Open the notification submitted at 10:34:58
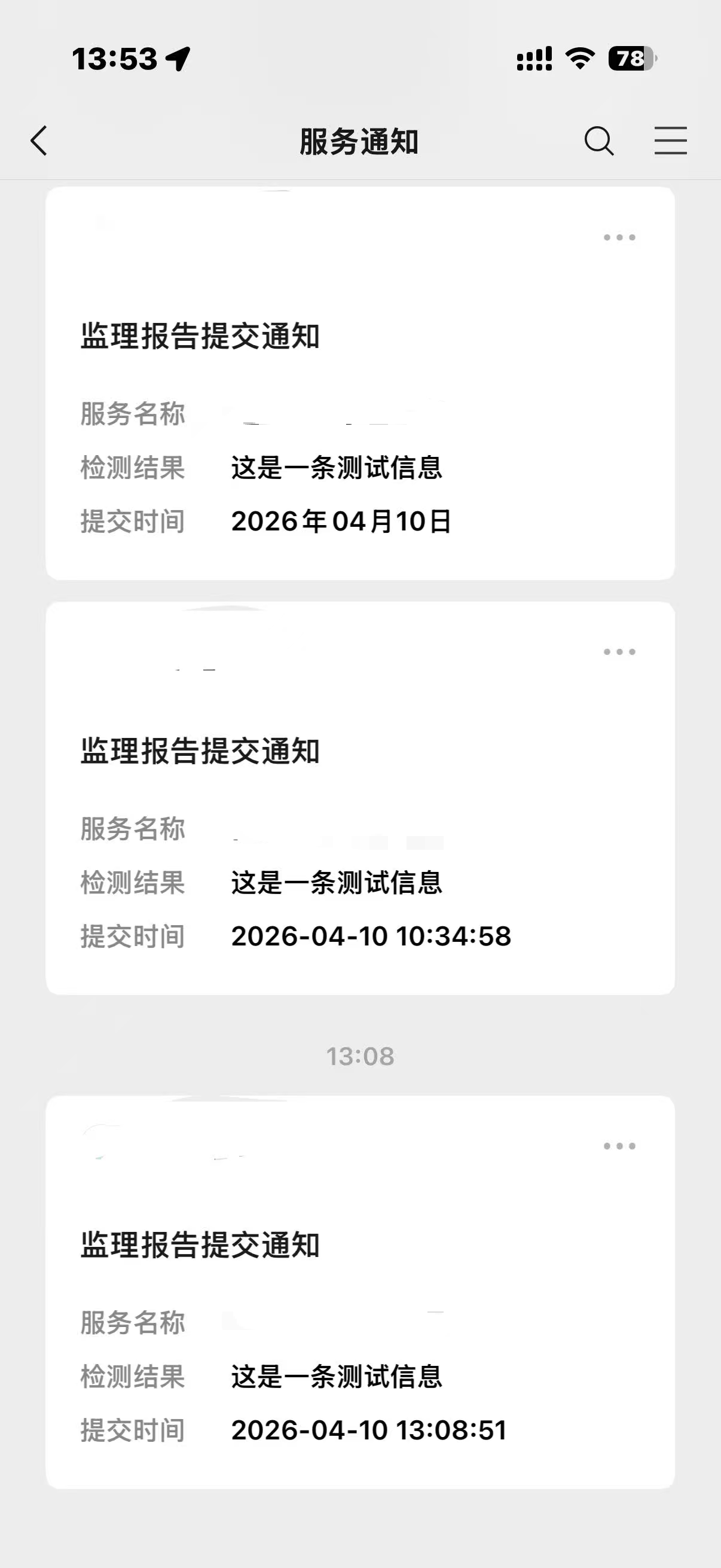Viewport: 721px width, 1568px height. pyautogui.click(x=360, y=840)
